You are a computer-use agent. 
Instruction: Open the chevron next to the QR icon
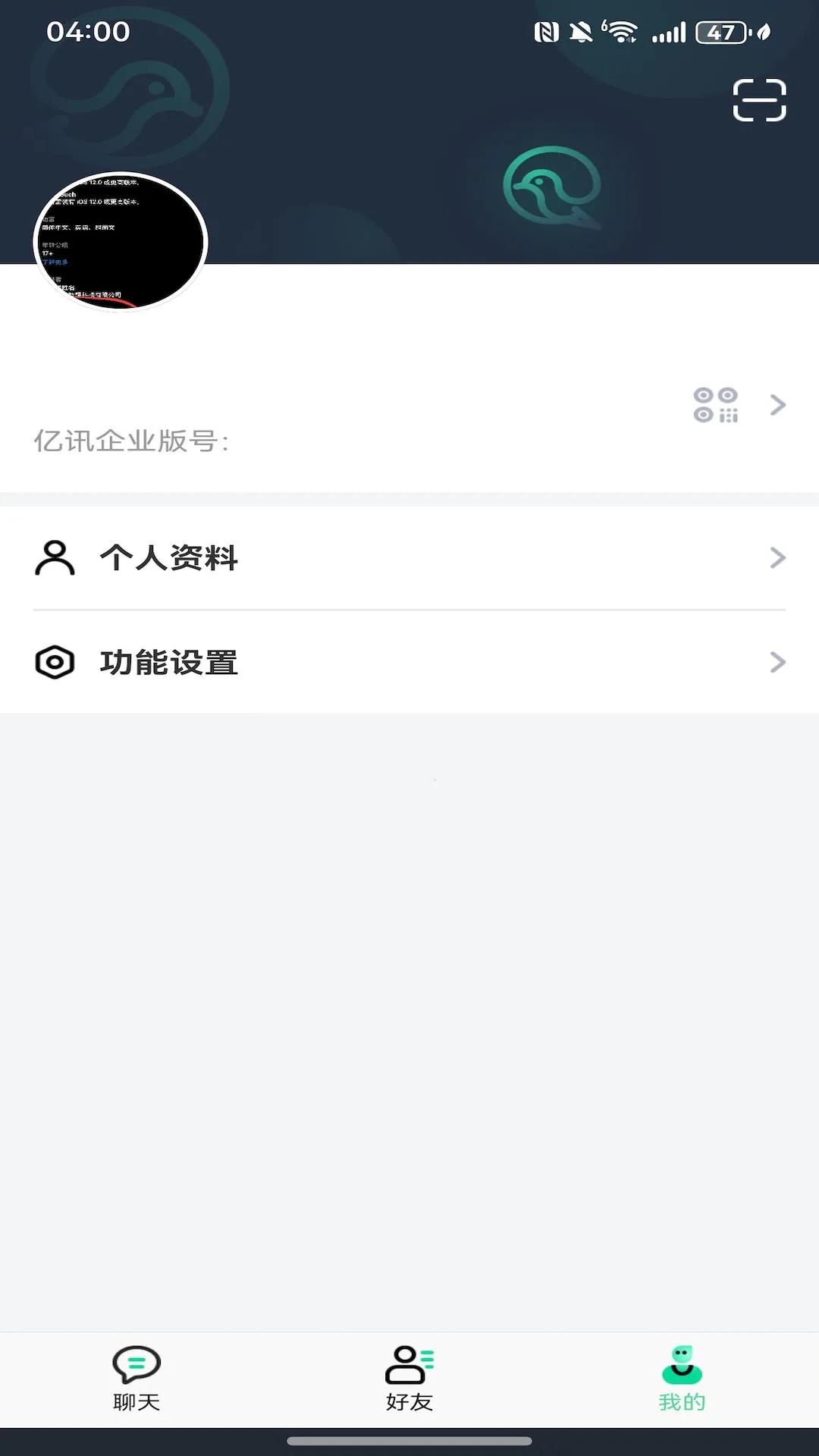point(777,405)
